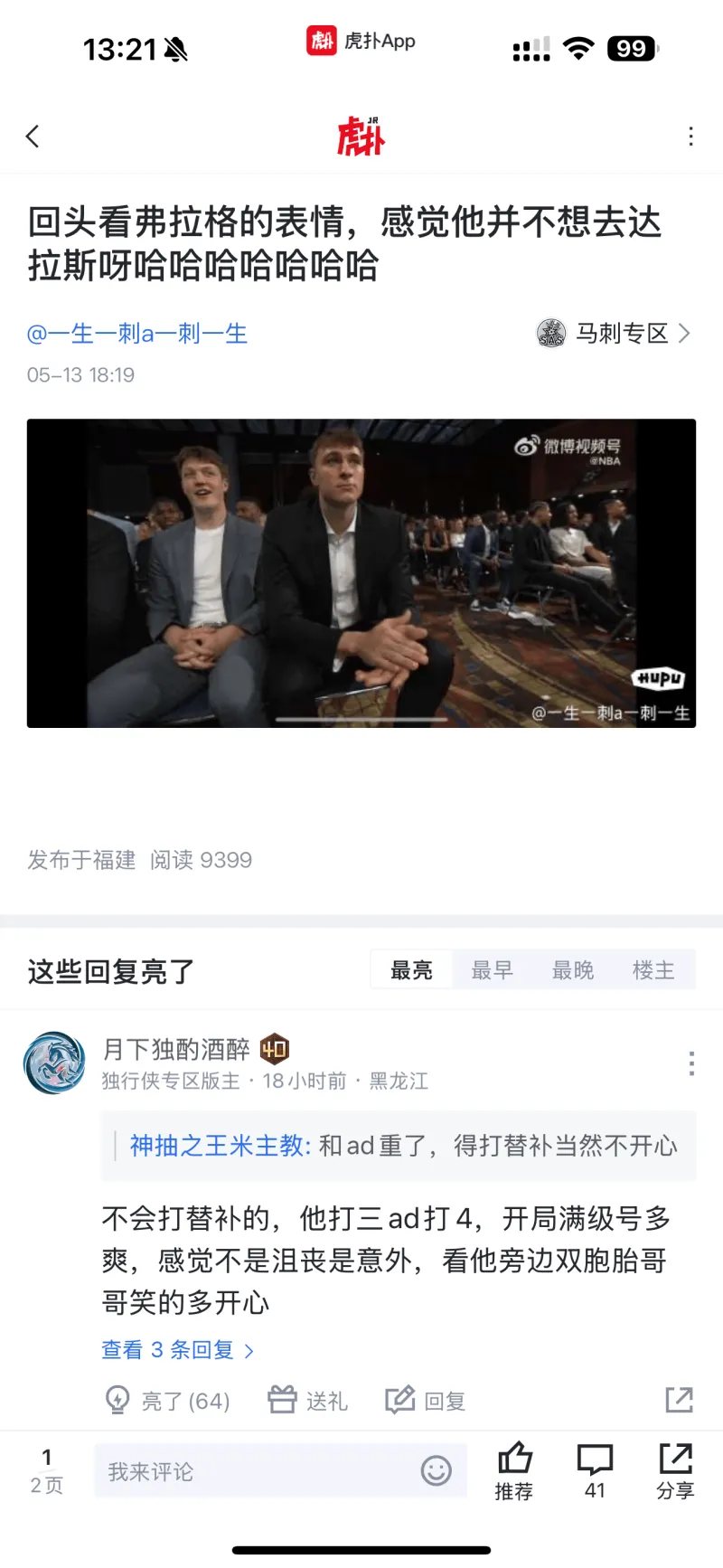
Task: Share the post using 分享
Action: click(x=676, y=1471)
